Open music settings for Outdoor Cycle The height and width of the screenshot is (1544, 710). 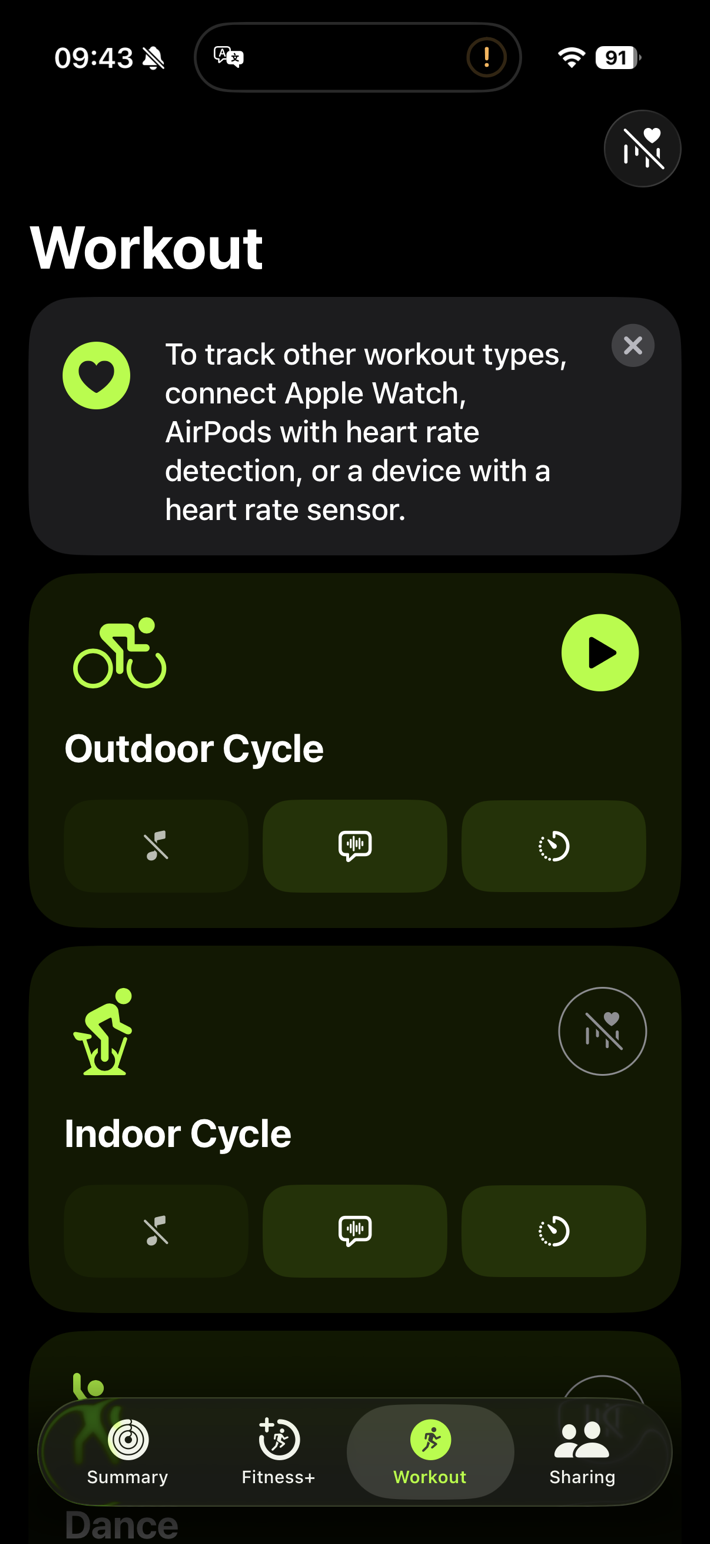click(156, 846)
